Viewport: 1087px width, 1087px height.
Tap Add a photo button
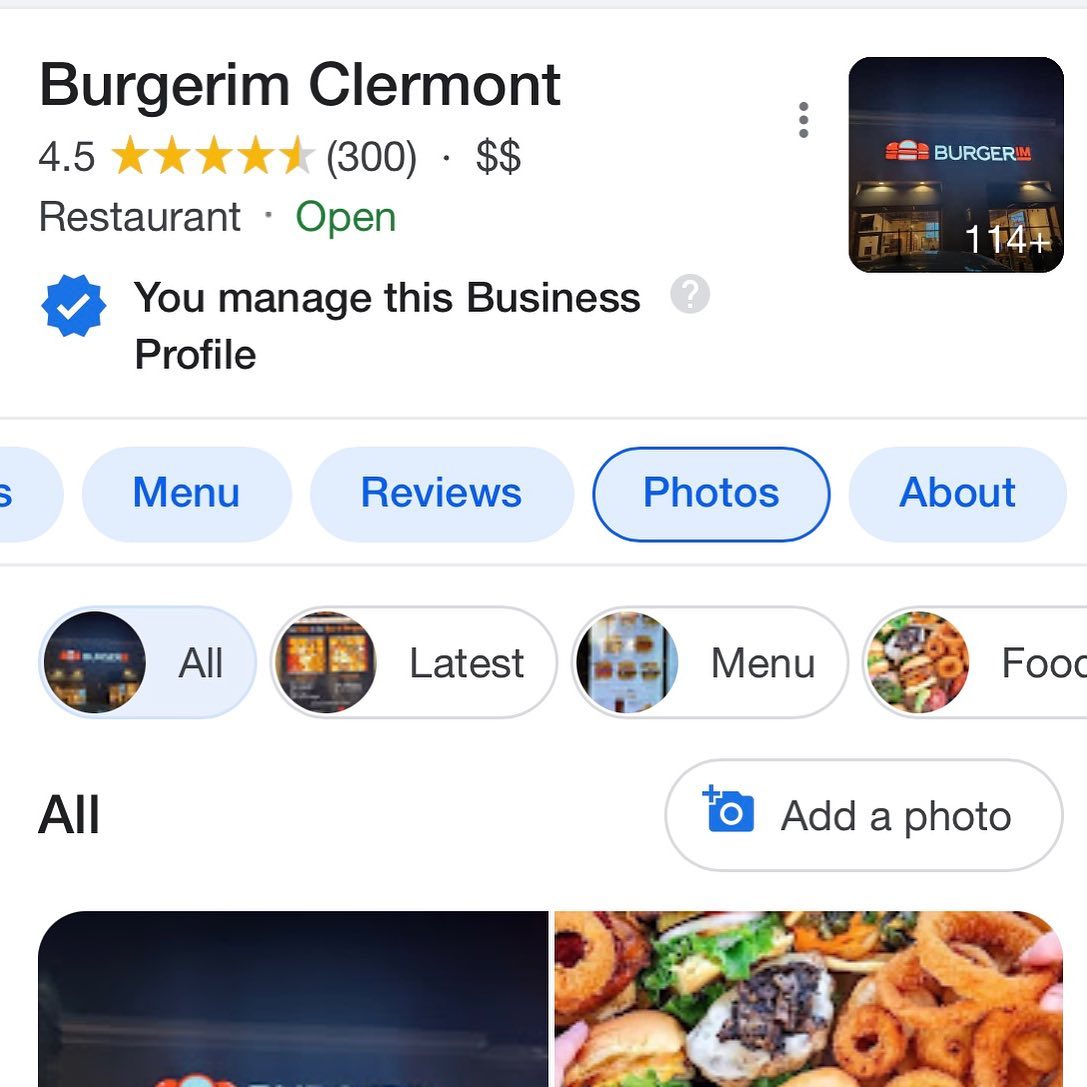click(863, 816)
